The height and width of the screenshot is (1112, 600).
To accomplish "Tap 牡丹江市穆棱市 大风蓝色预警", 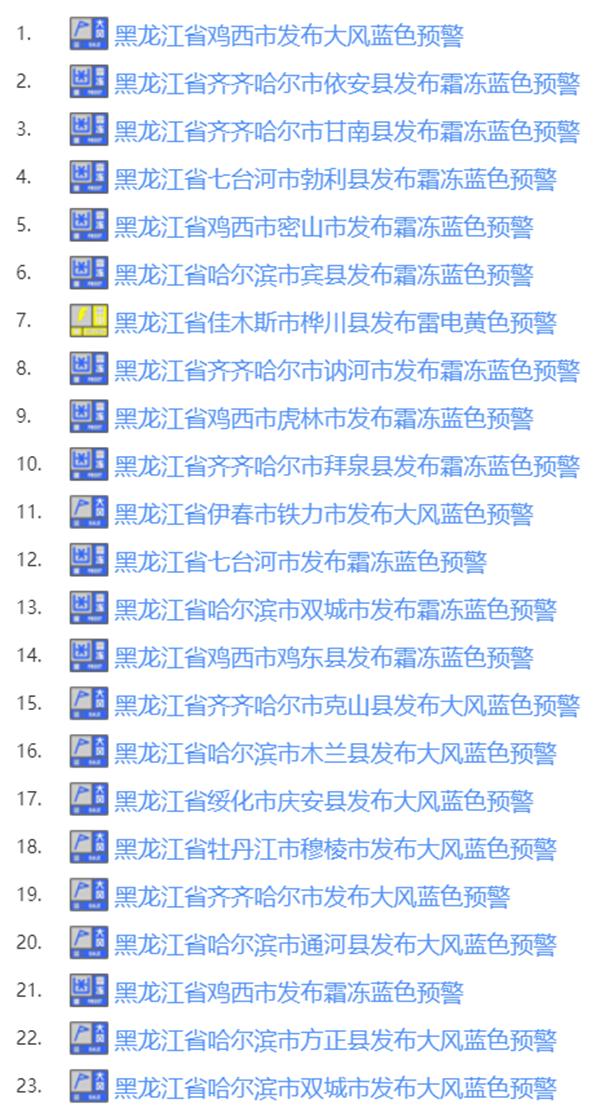I will click(x=334, y=849).
